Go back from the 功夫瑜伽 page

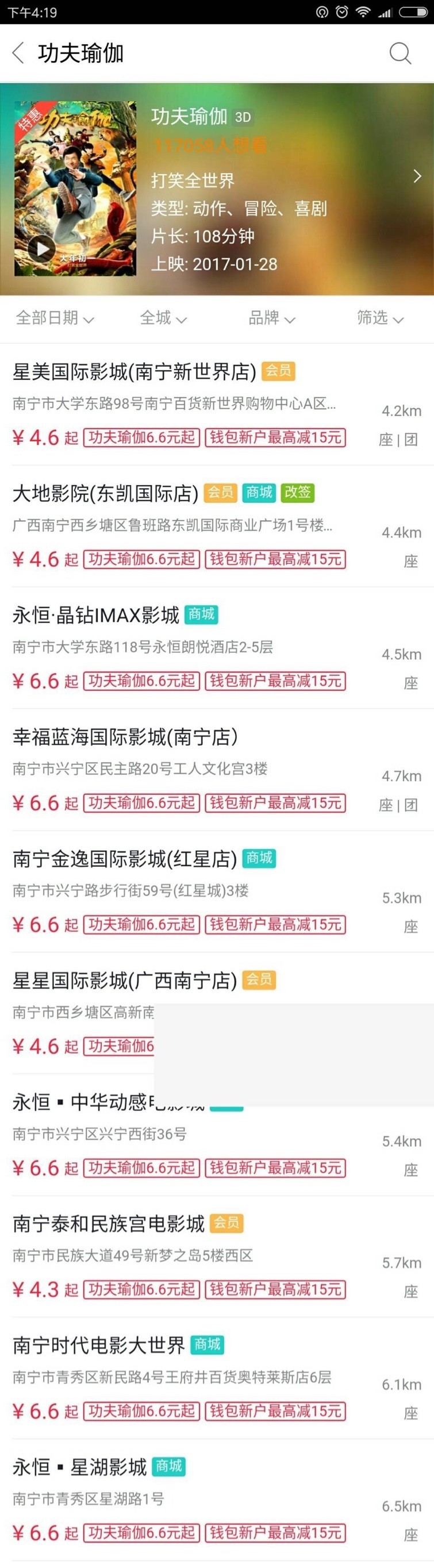click(x=19, y=53)
